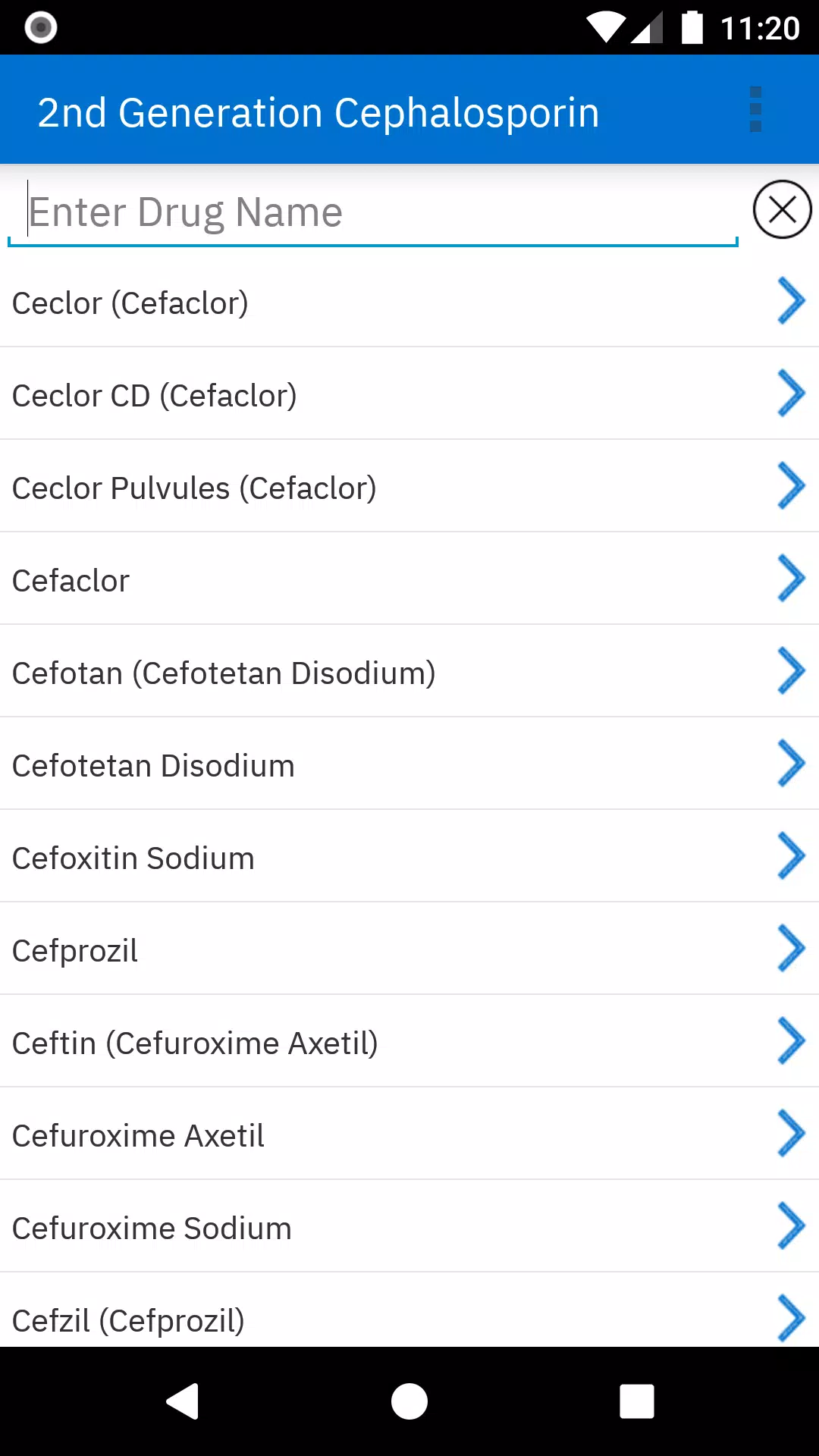Open the three-dot overflow menu
This screenshot has width=819, height=1456.
click(755, 110)
